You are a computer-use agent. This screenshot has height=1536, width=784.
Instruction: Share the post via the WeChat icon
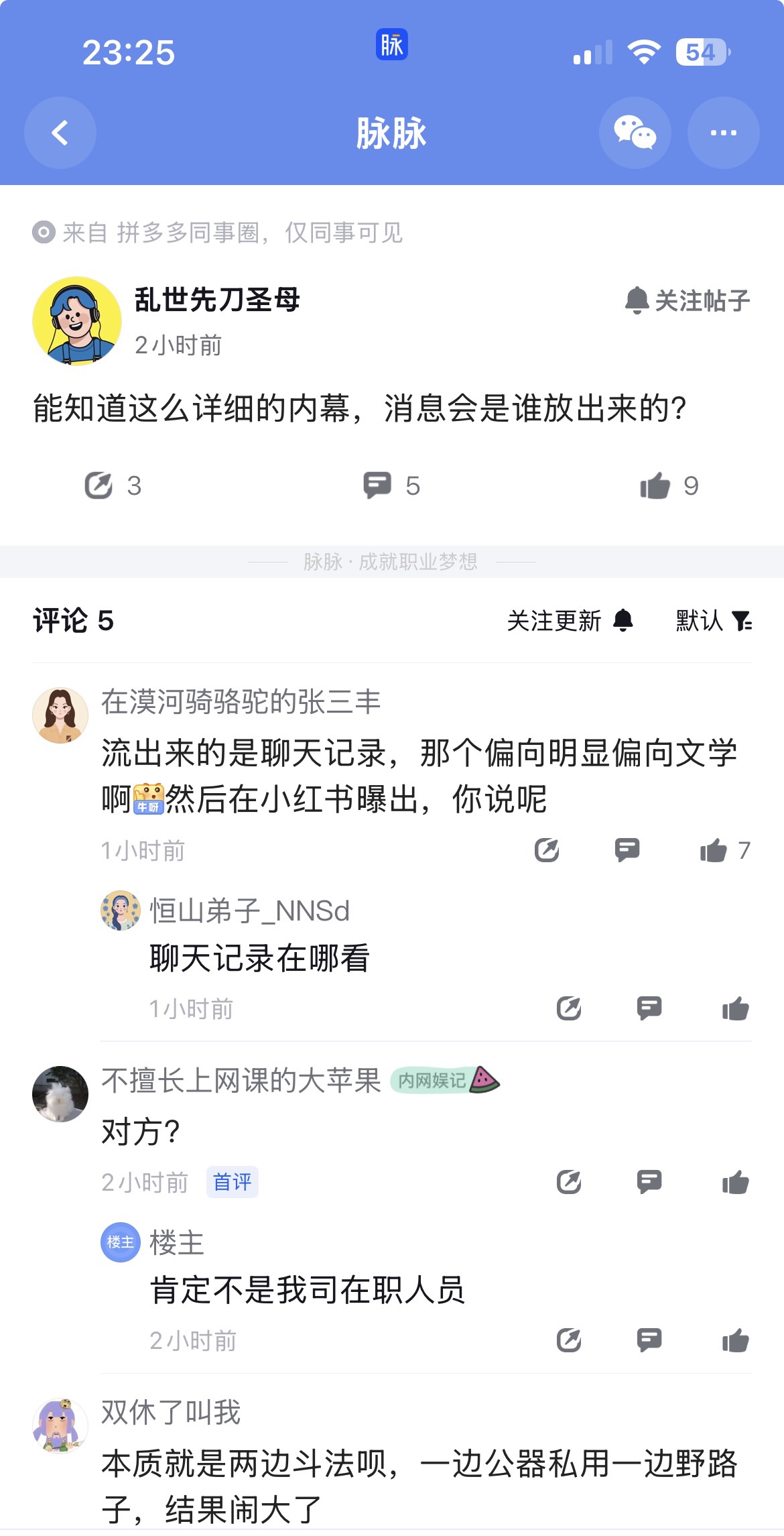(x=635, y=133)
